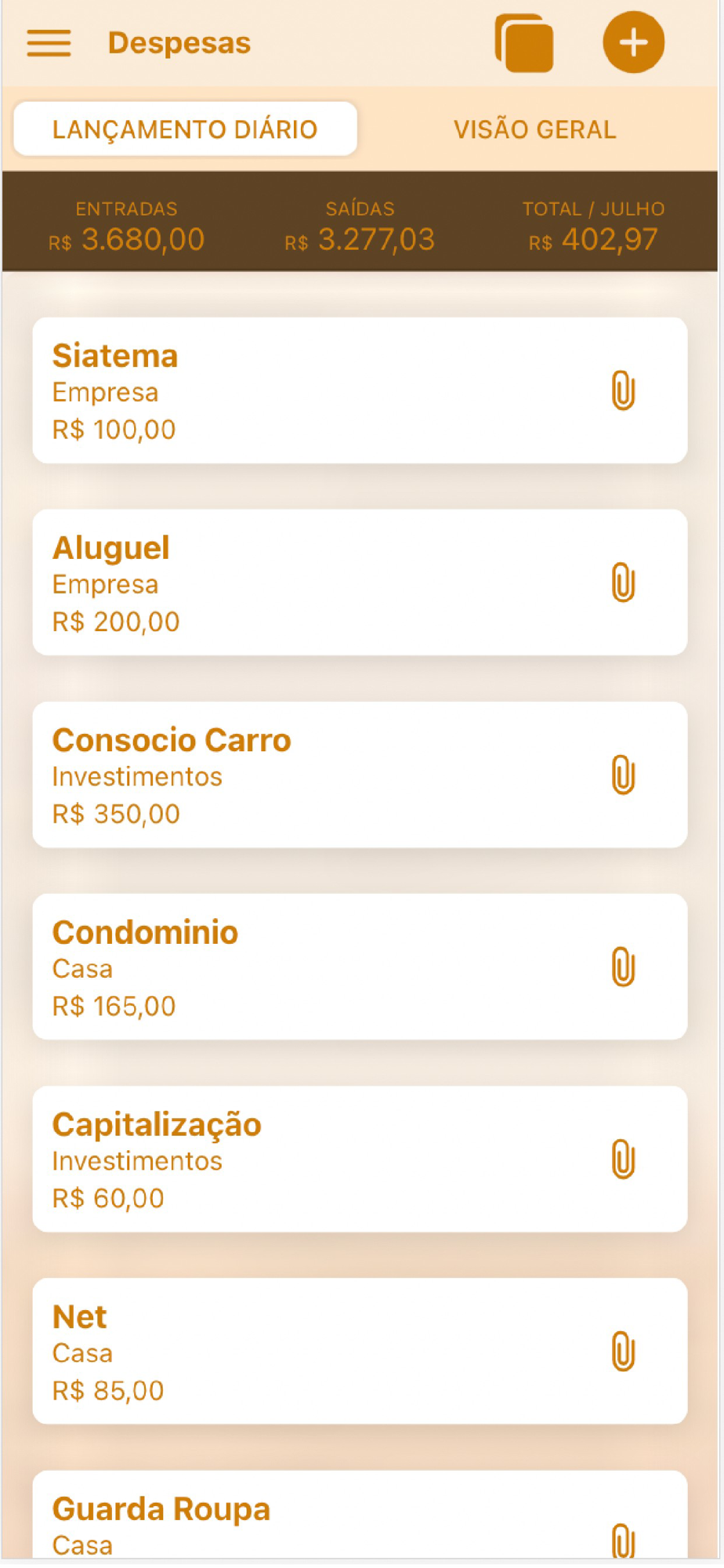This screenshot has height=1568, width=724.
Task: Open the Consocio Carro expense card
Action: point(360,775)
